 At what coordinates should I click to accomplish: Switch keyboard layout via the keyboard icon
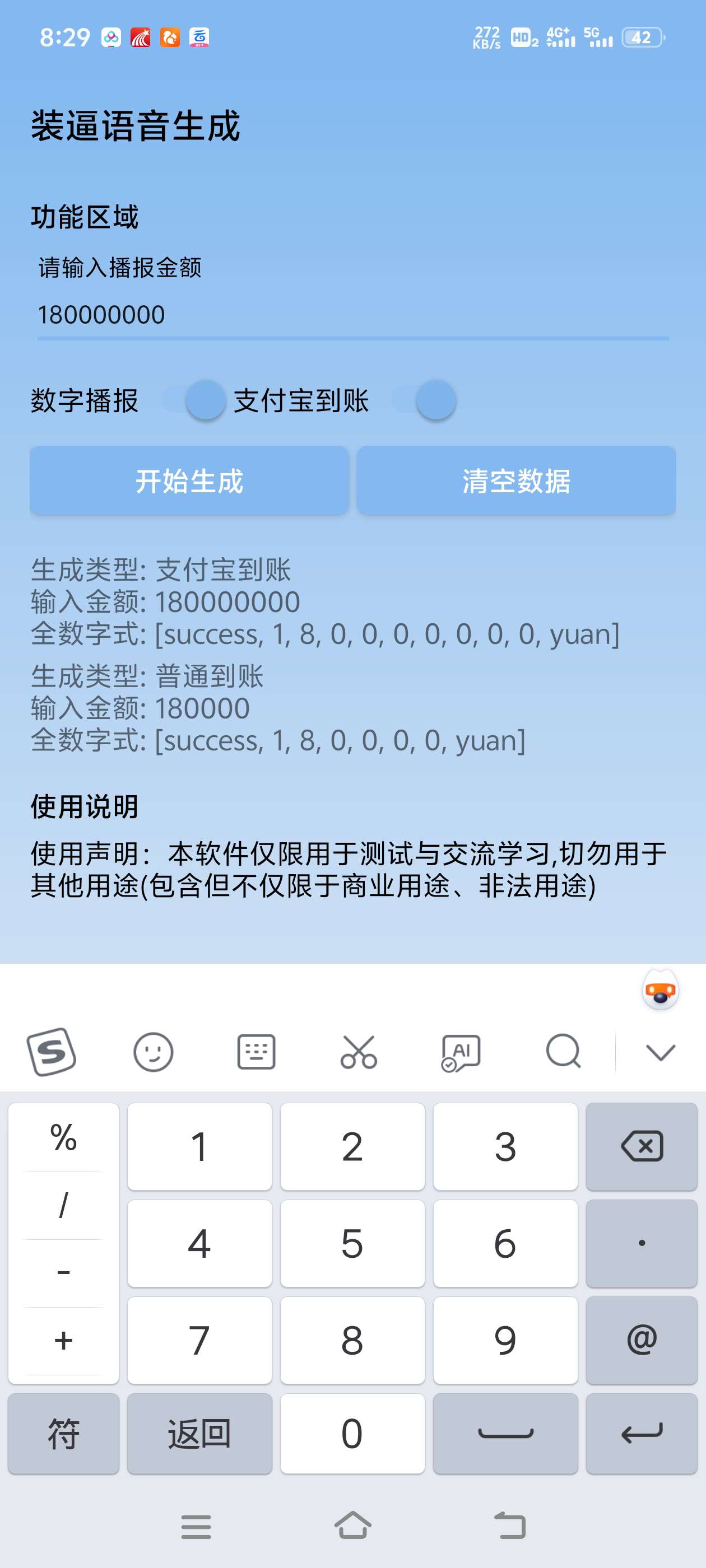[x=256, y=1052]
